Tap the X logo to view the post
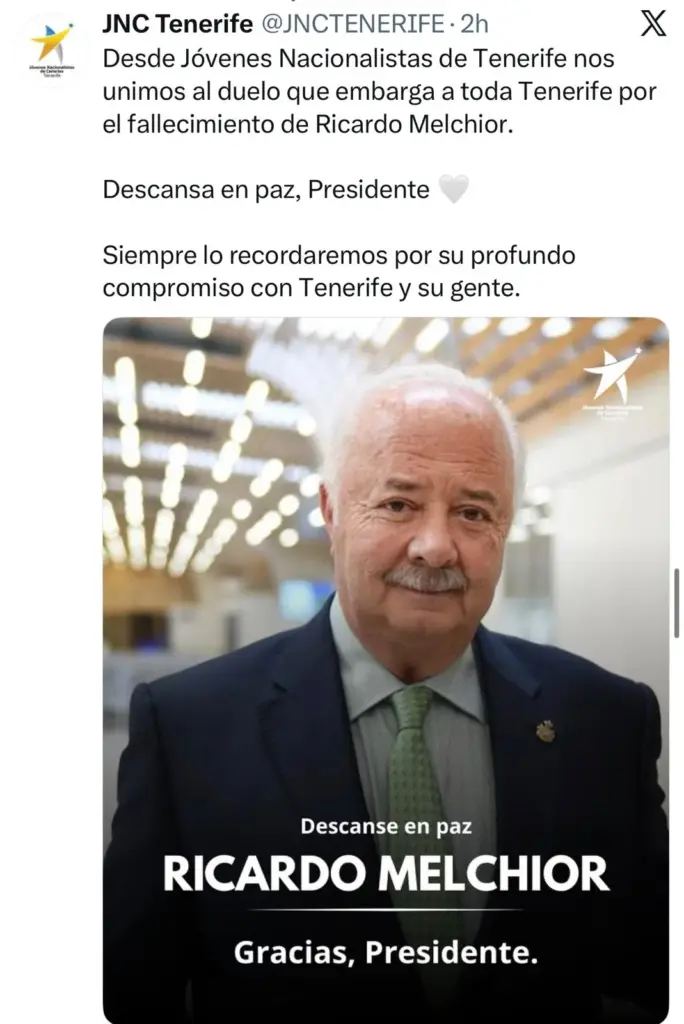Image resolution: width=684 pixels, height=1024 pixels. [x=652, y=24]
